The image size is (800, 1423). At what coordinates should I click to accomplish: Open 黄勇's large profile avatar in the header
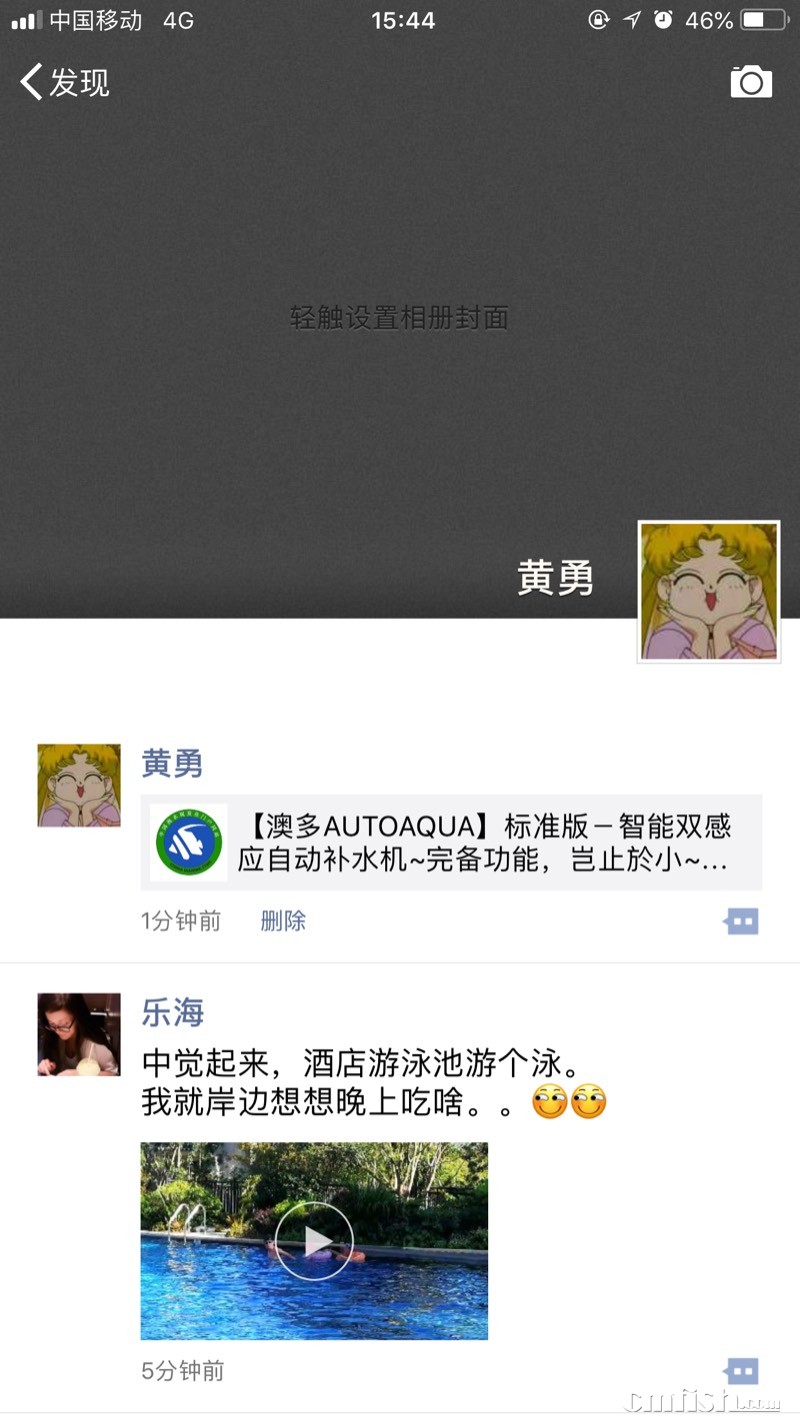pyautogui.click(x=709, y=591)
